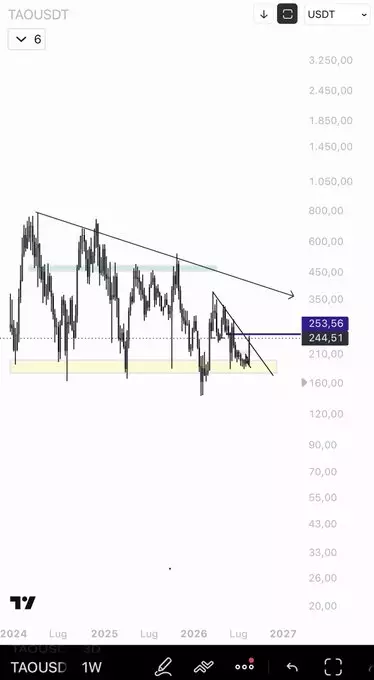
Task: Expand the collapsed indicators list showing 6
Action: pyautogui.click(x=27, y=39)
